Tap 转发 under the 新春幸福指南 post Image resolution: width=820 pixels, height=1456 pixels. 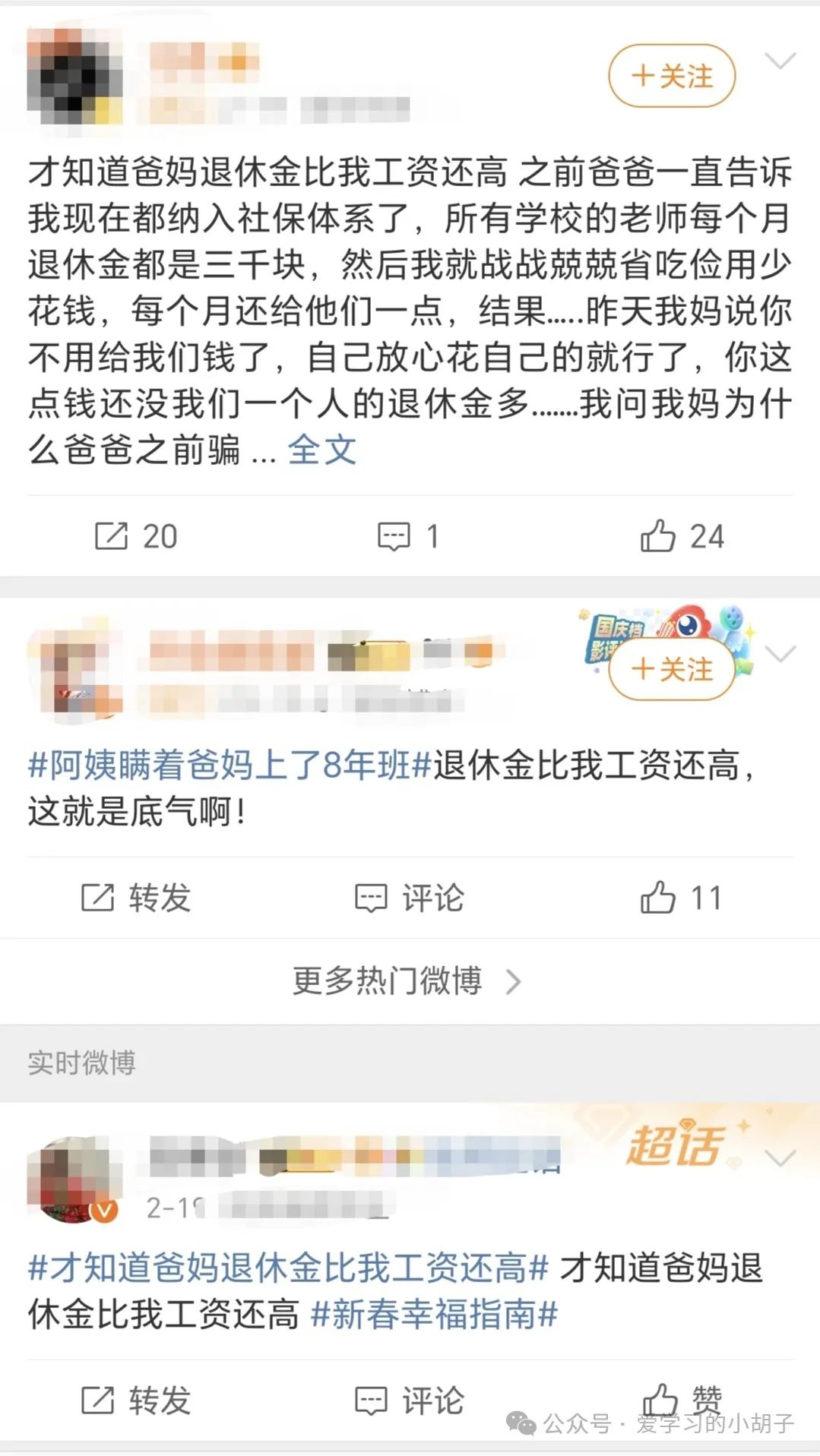136,1400
